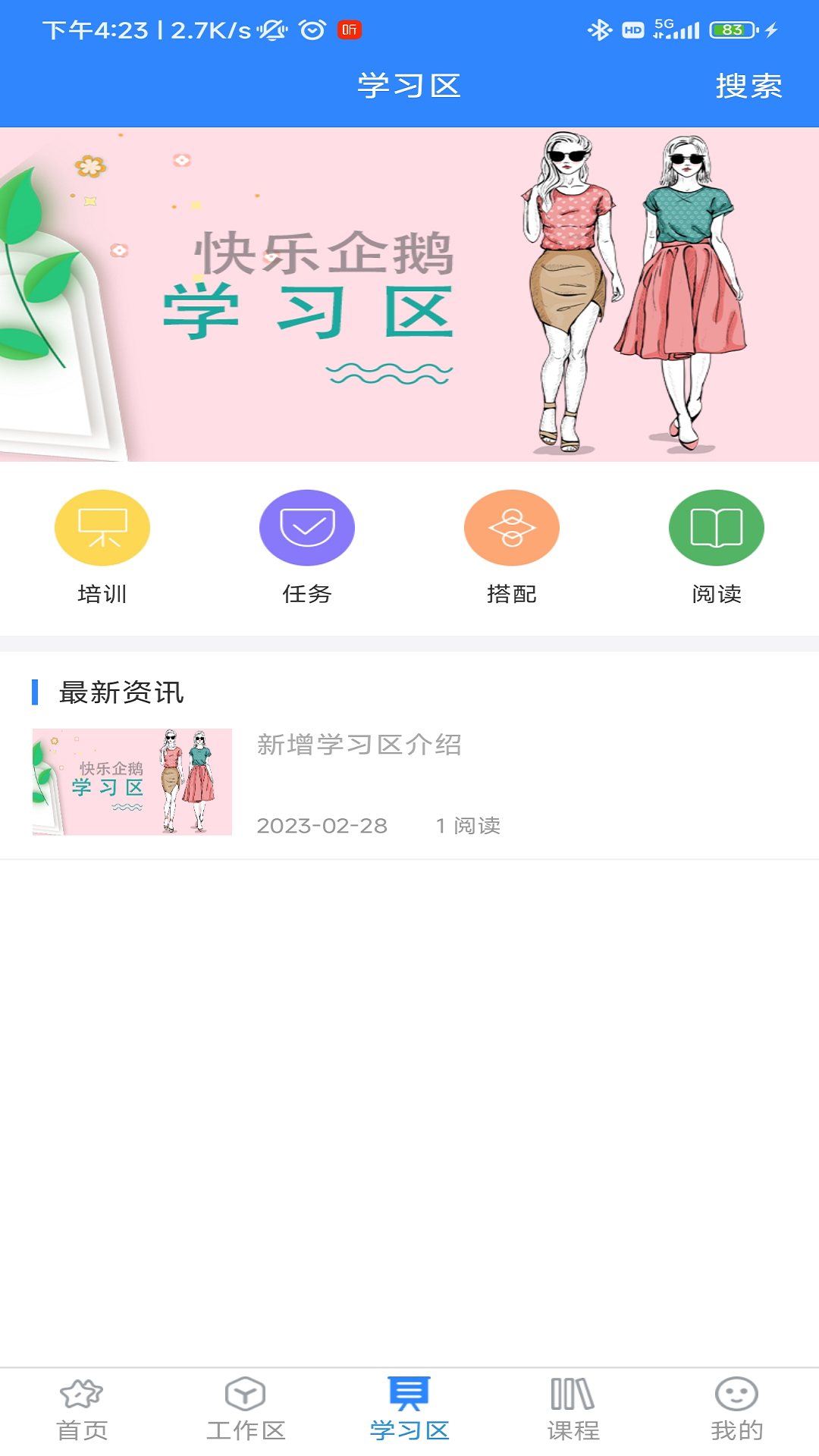Viewport: 819px width, 1456px height.
Task: Click the 首页 home icon in bottom navigation
Action: pyautogui.click(x=81, y=1410)
